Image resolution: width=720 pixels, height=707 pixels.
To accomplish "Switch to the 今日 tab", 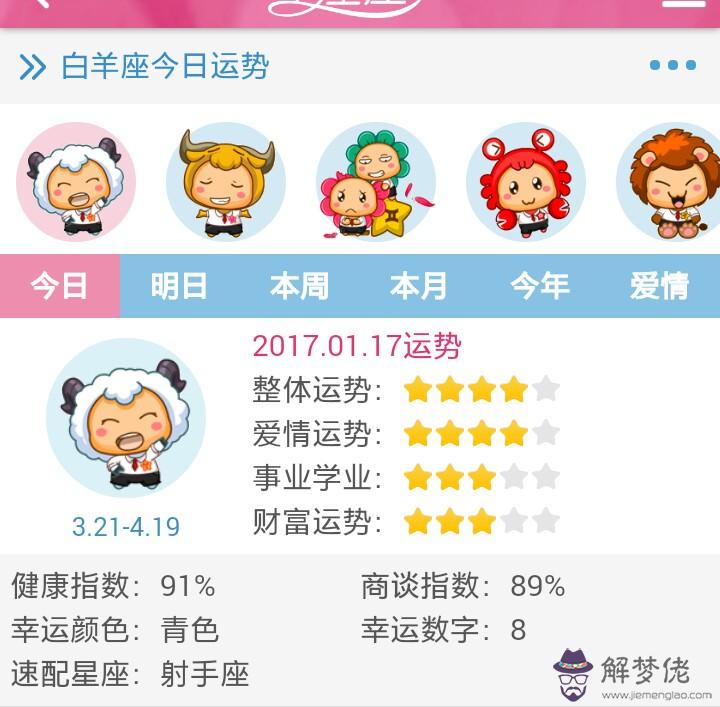I will click(60, 286).
